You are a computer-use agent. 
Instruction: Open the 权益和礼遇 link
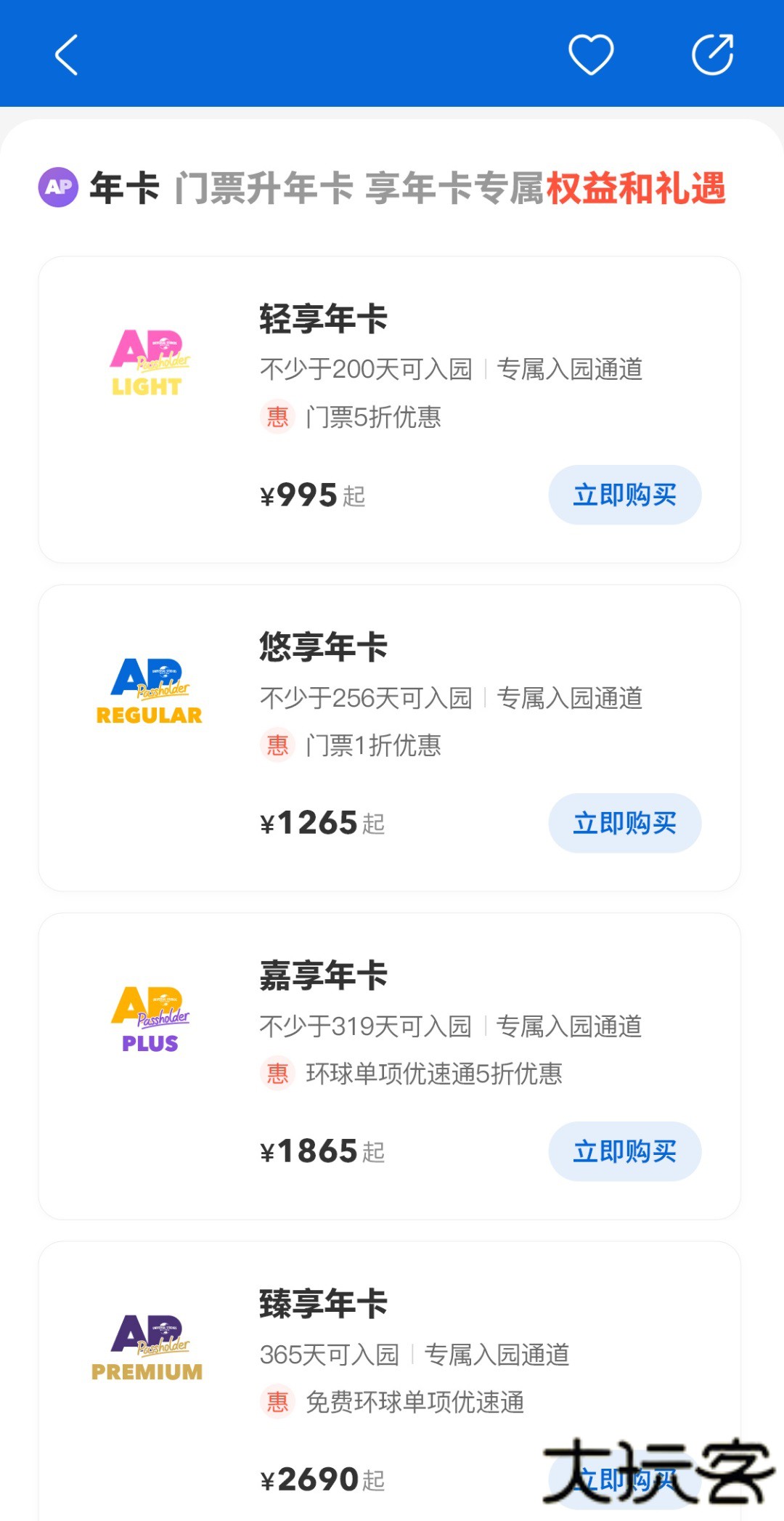[x=637, y=187]
